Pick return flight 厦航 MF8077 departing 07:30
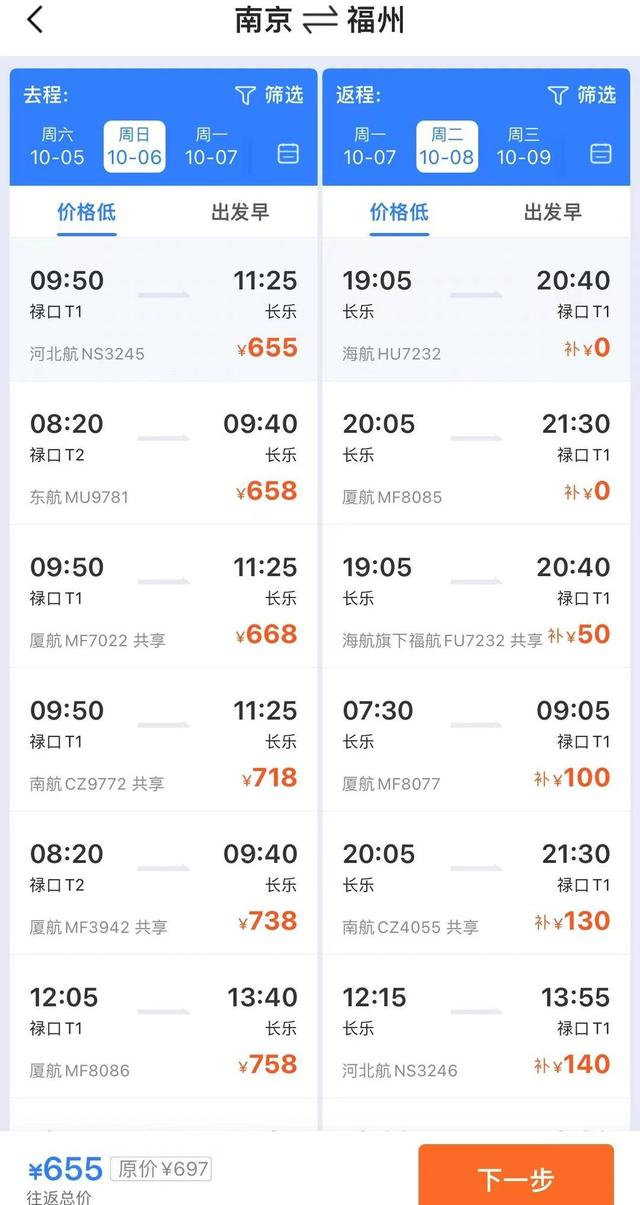Screen dimensions: 640x1205 (x=476, y=740)
